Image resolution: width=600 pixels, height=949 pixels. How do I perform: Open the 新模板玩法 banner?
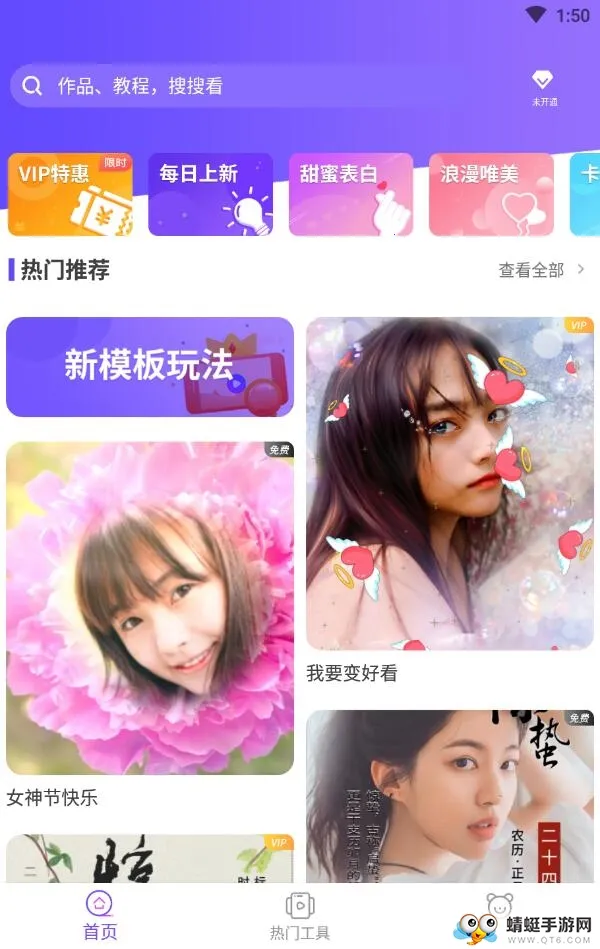point(150,366)
